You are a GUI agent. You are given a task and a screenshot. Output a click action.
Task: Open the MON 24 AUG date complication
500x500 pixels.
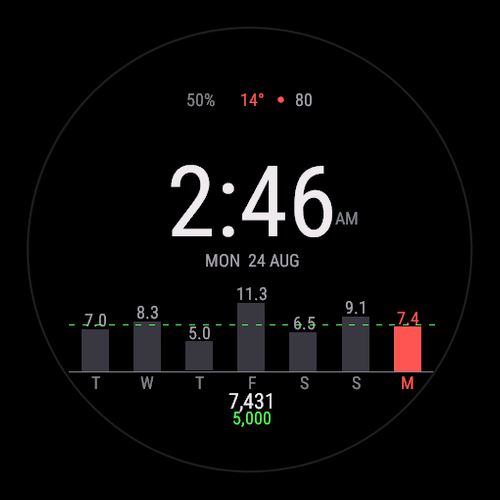[252, 261]
